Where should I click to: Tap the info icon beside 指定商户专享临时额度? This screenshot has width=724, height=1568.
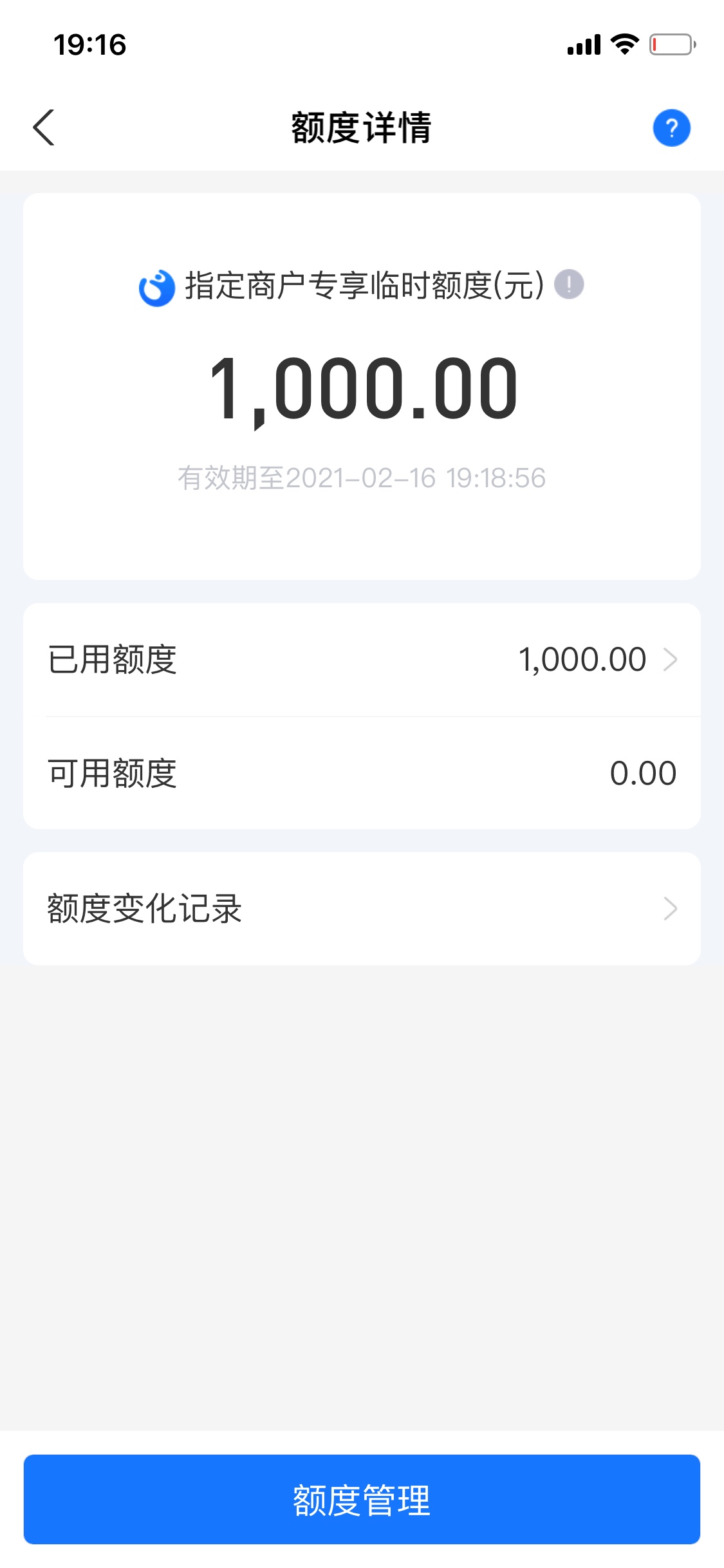coord(569,284)
